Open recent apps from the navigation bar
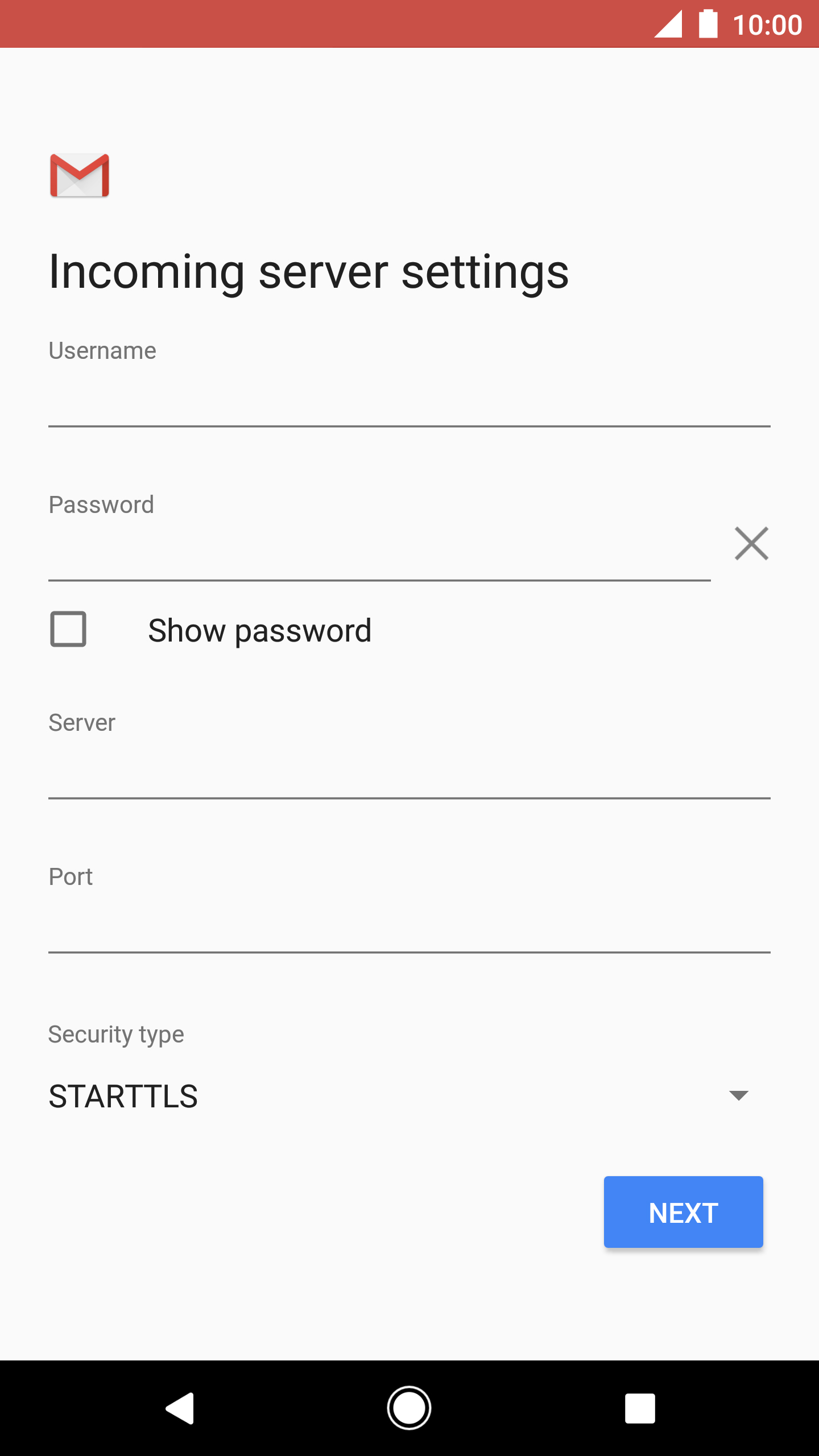 tap(640, 1408)
